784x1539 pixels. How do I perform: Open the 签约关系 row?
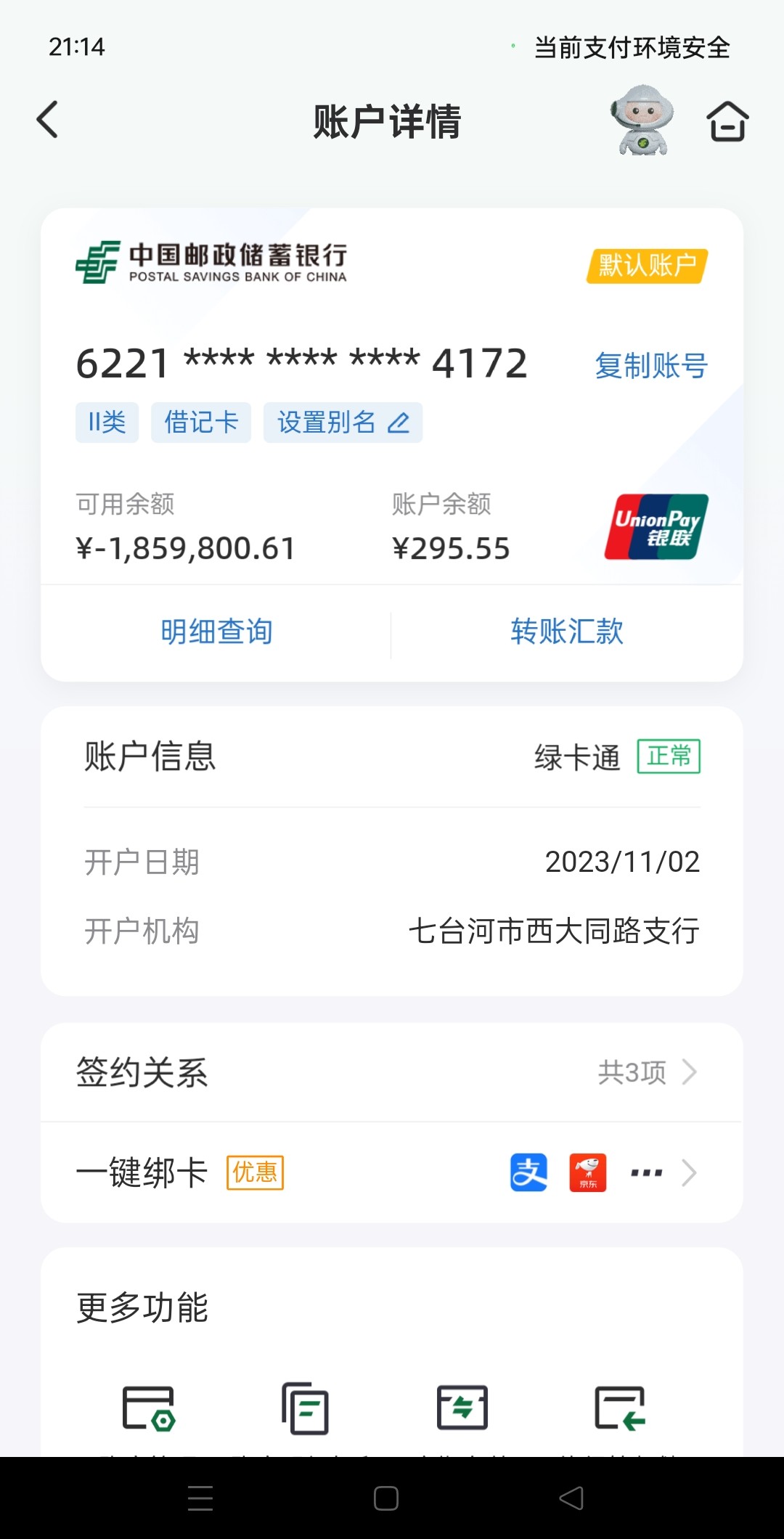click(392, 1072)
